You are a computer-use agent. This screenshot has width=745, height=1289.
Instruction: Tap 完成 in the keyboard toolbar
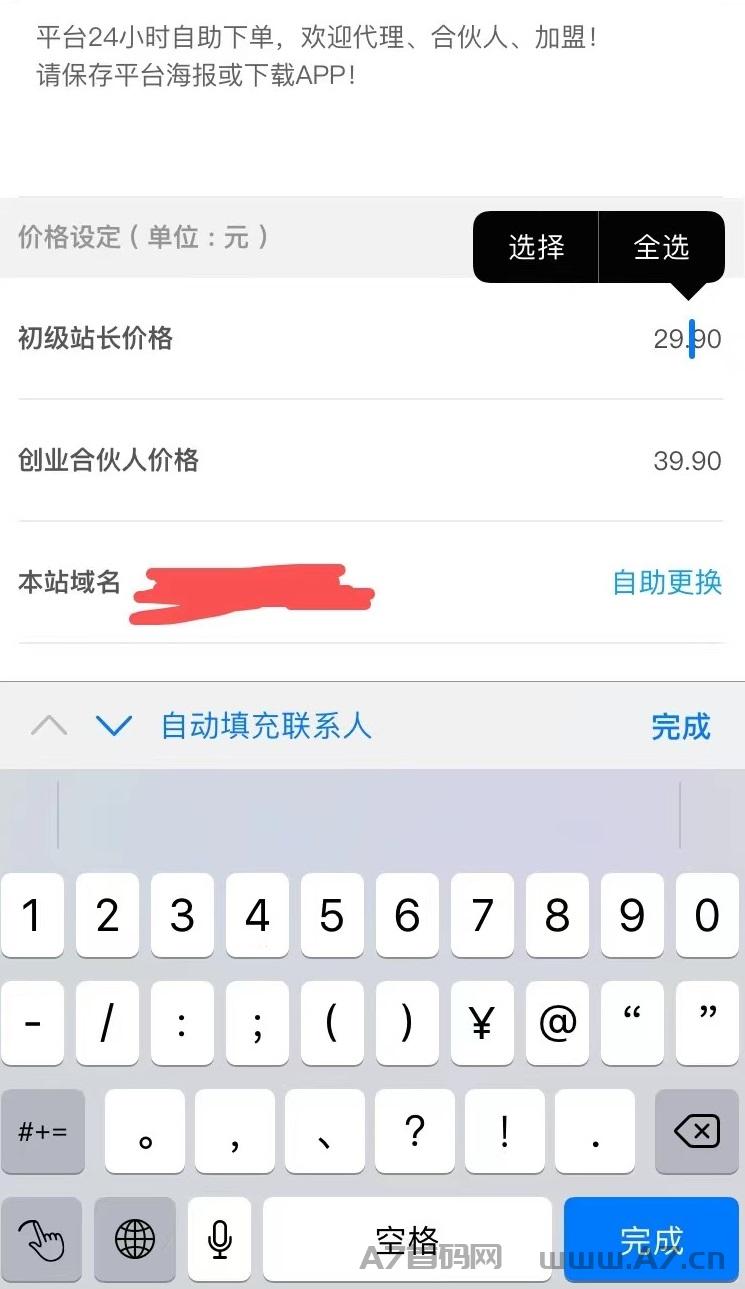[x=681, y=727]
